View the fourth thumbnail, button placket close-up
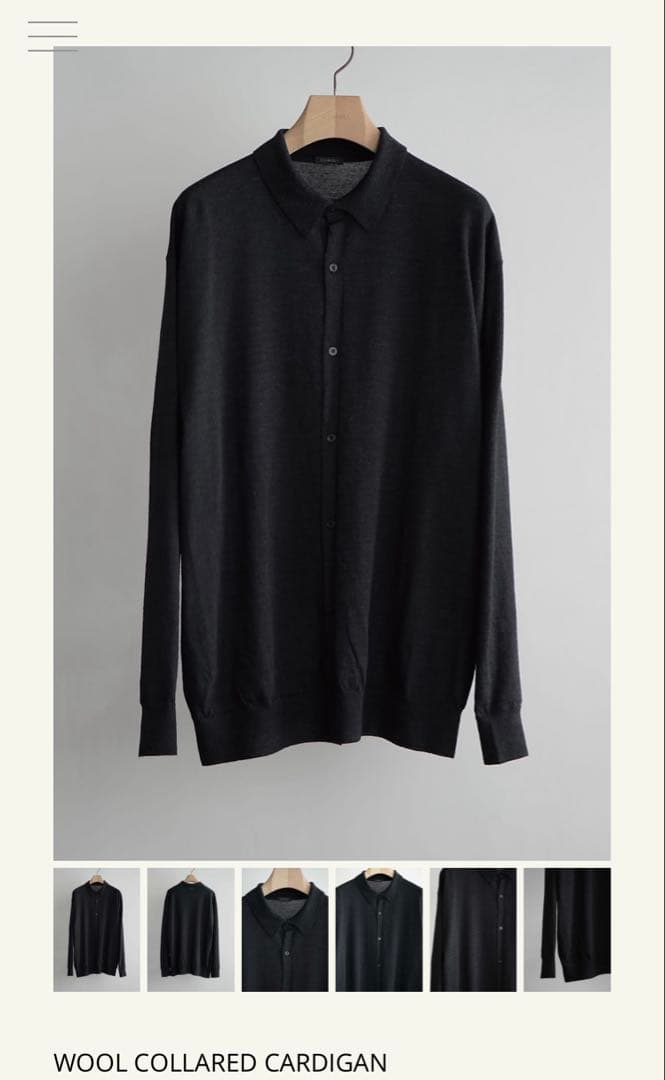 (x=379, y=929)
